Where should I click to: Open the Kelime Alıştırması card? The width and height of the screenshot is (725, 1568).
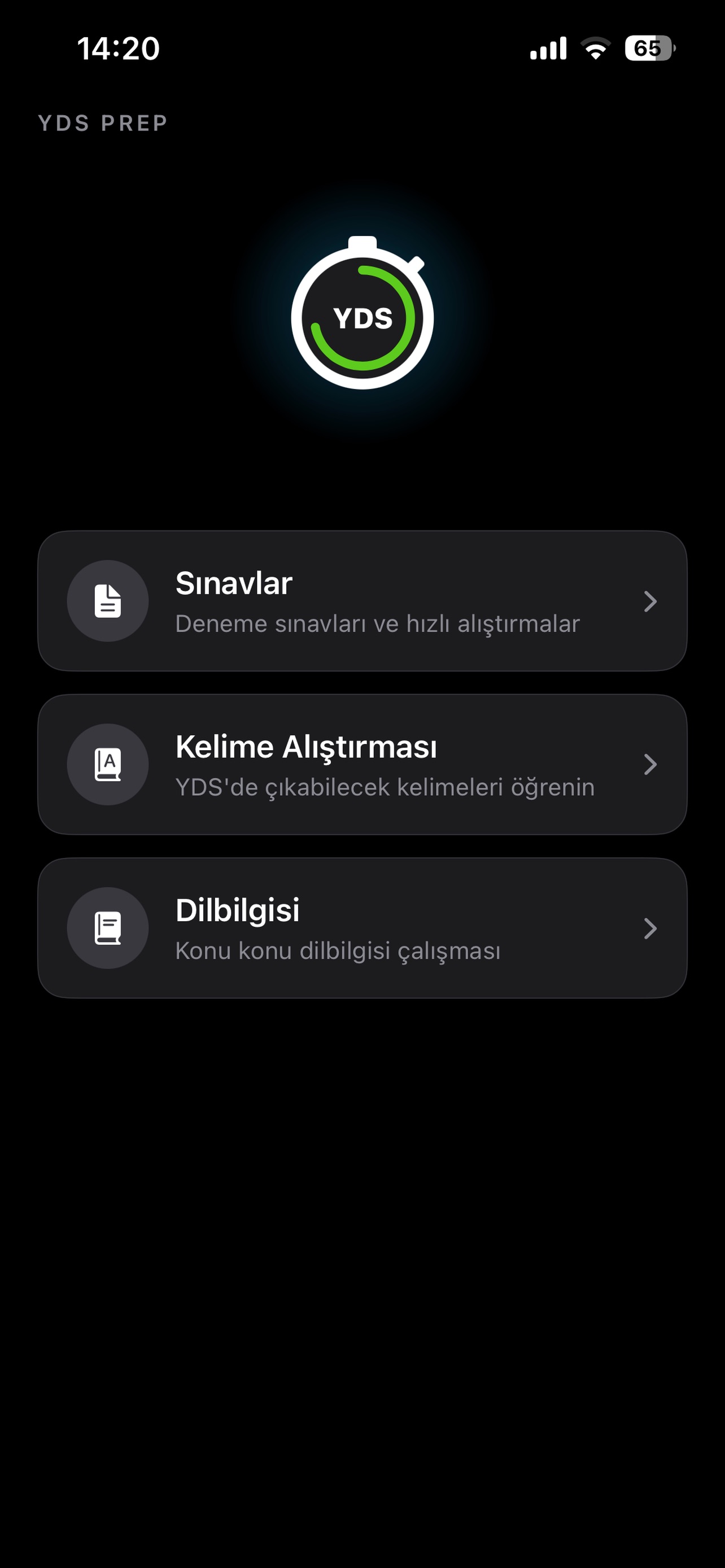362,764
